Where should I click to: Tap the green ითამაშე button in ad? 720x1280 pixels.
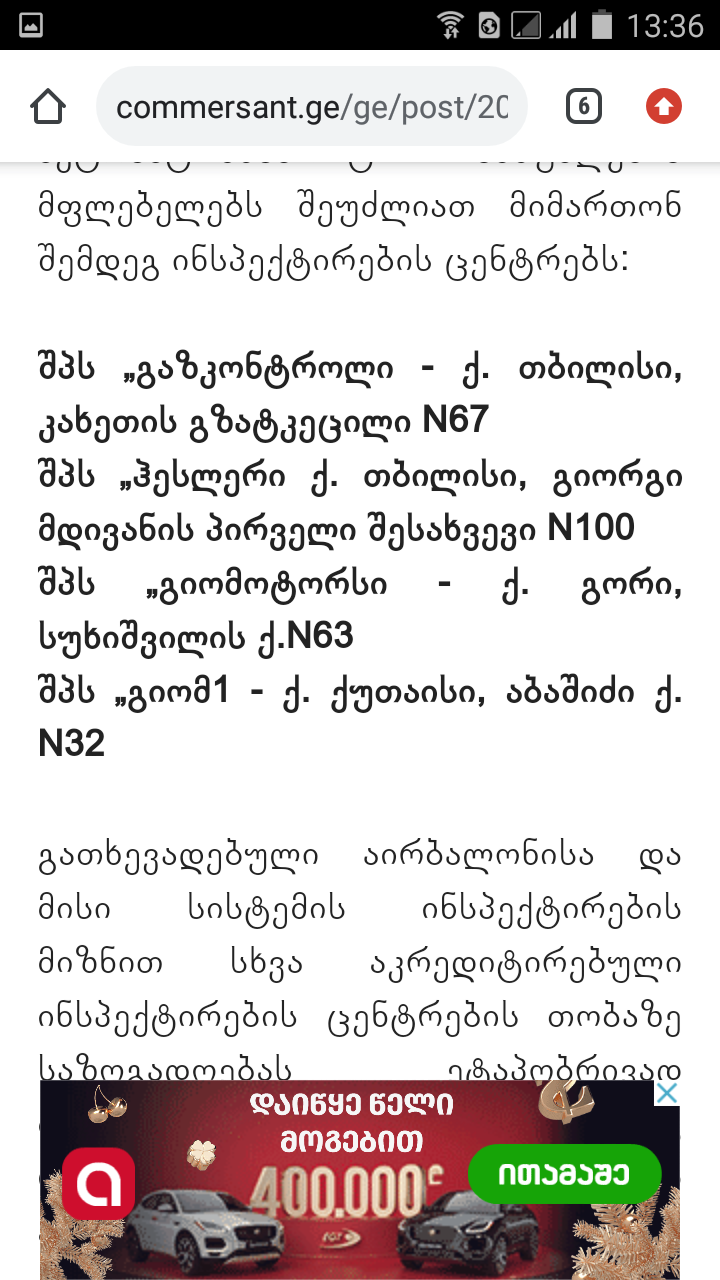[x=564, y=1173]
